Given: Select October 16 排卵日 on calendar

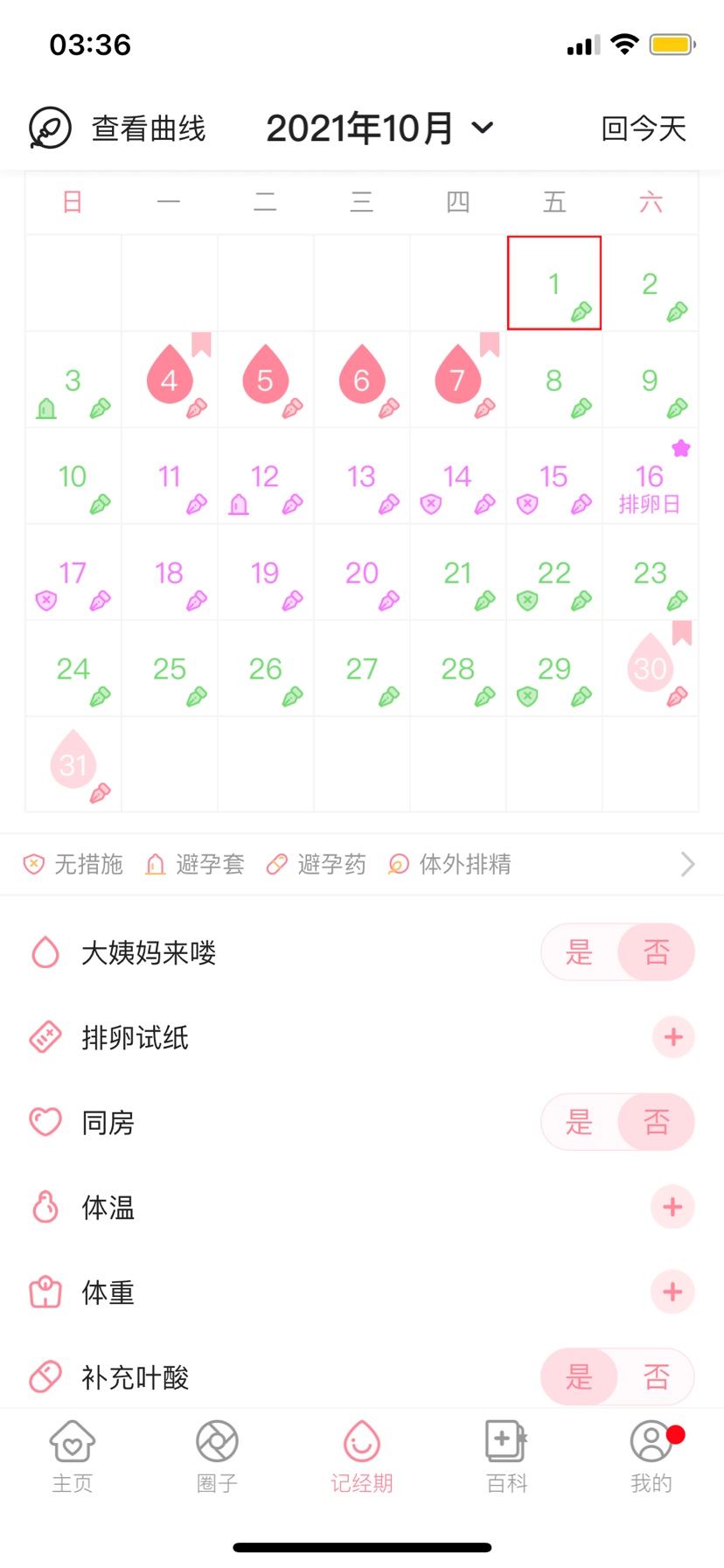Looking at the screenshot, I should pyautogui.click(x=650, y=479).
